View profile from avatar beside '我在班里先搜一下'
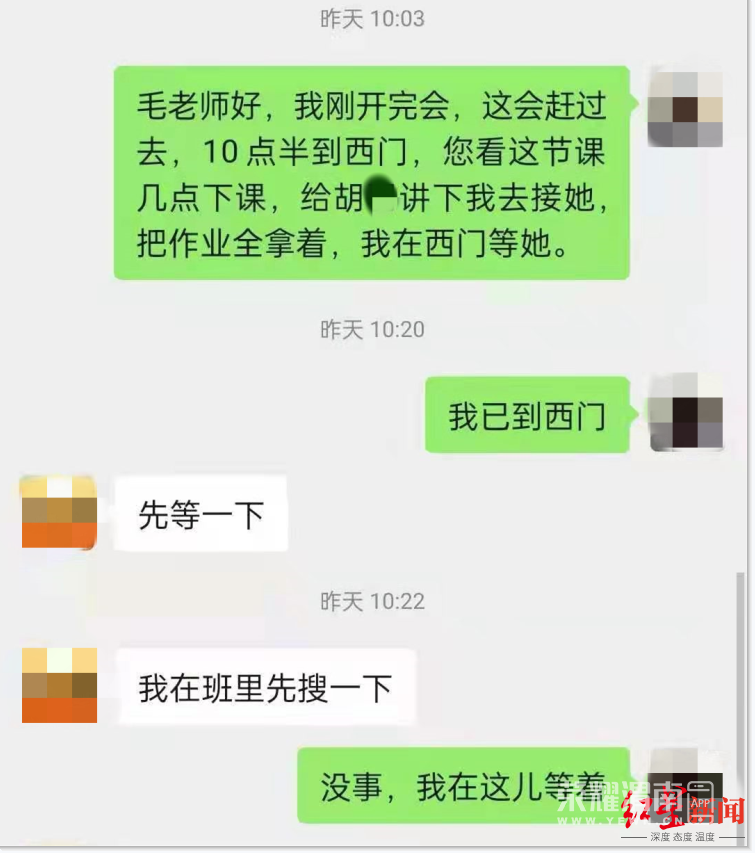This screenshot has height=853, width=755. click(x=59, y=684)
